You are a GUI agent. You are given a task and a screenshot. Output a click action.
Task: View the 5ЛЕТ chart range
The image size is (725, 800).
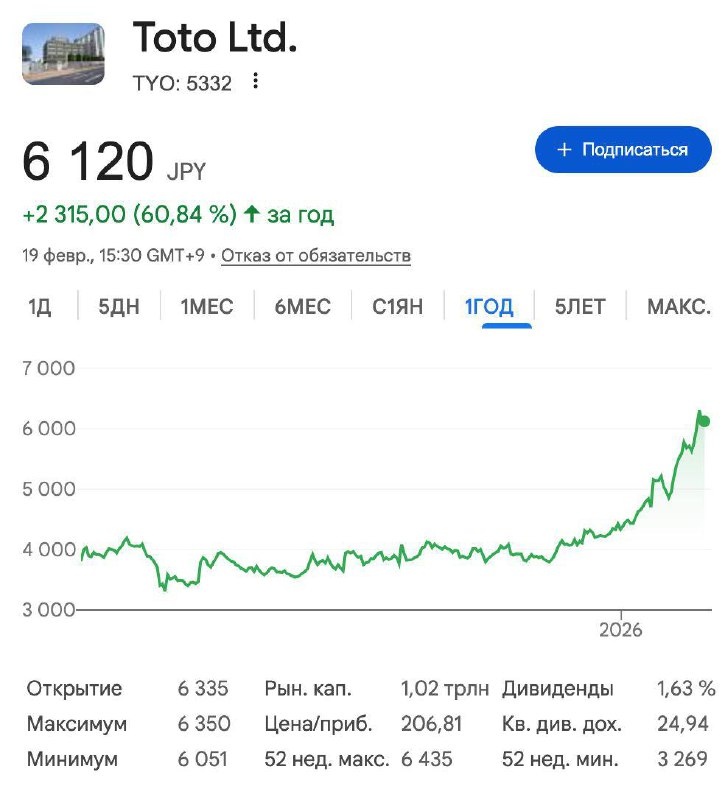click(580, 307)
